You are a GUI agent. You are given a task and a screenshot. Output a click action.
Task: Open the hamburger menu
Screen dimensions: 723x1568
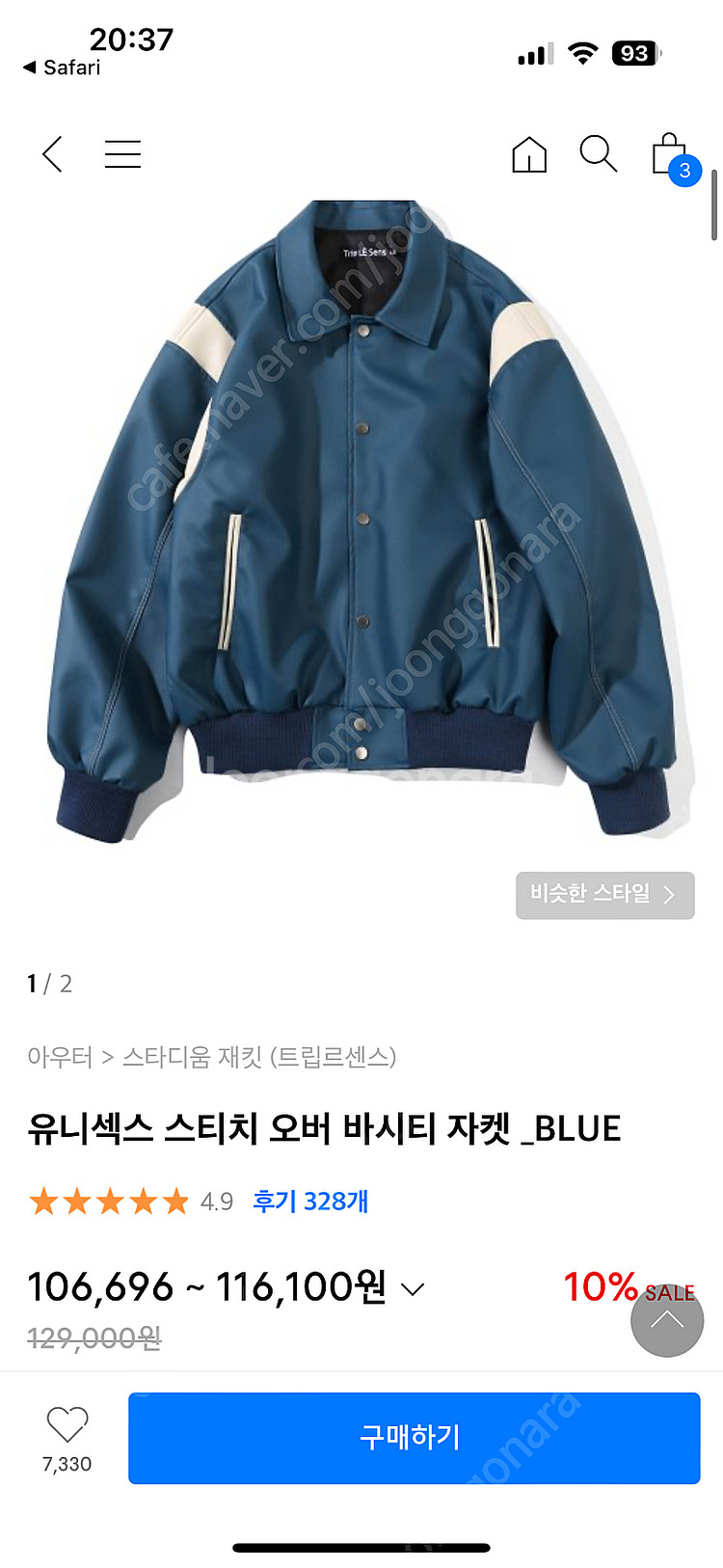pyautogui.click(x=122, y=154)
